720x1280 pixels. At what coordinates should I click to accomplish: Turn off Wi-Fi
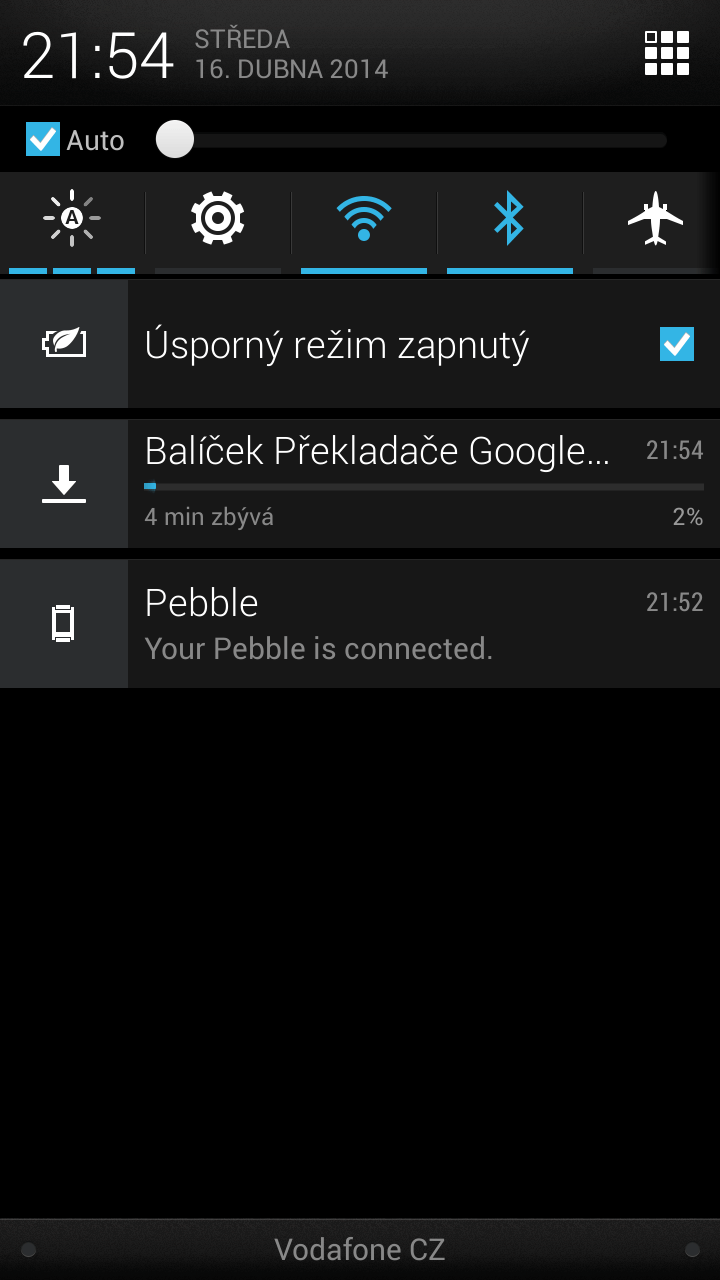coord(364,218)
